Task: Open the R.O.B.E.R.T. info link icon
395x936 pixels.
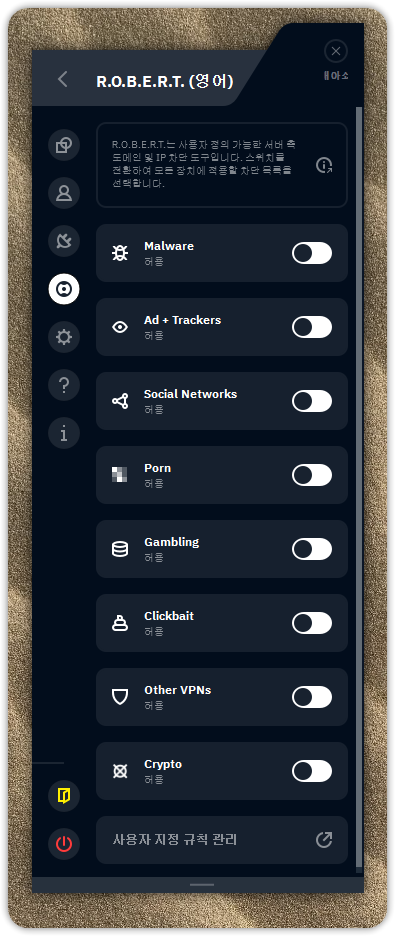Action: click(324, 165)
